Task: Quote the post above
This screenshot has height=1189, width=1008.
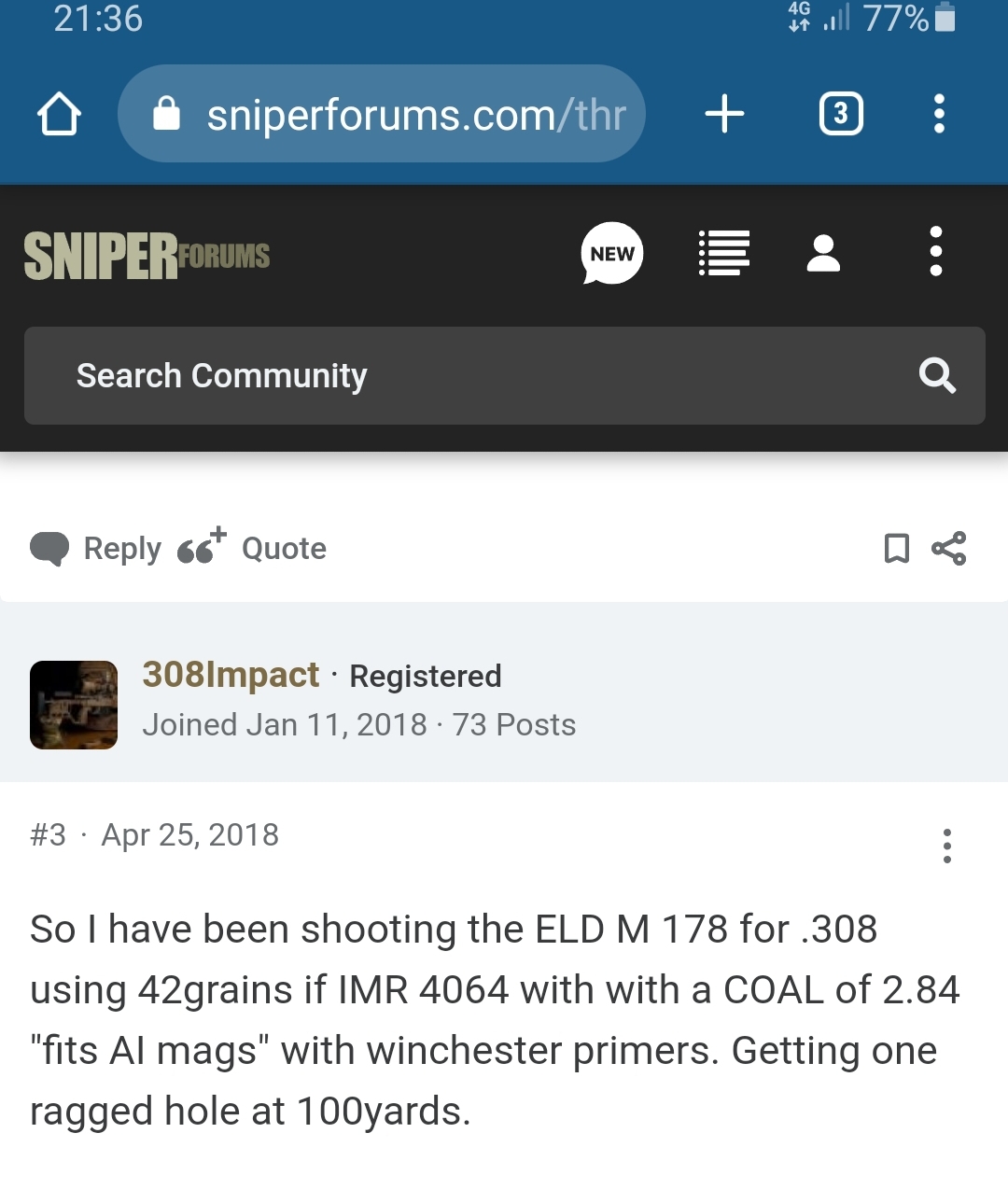Action: (x=253, y=548)
